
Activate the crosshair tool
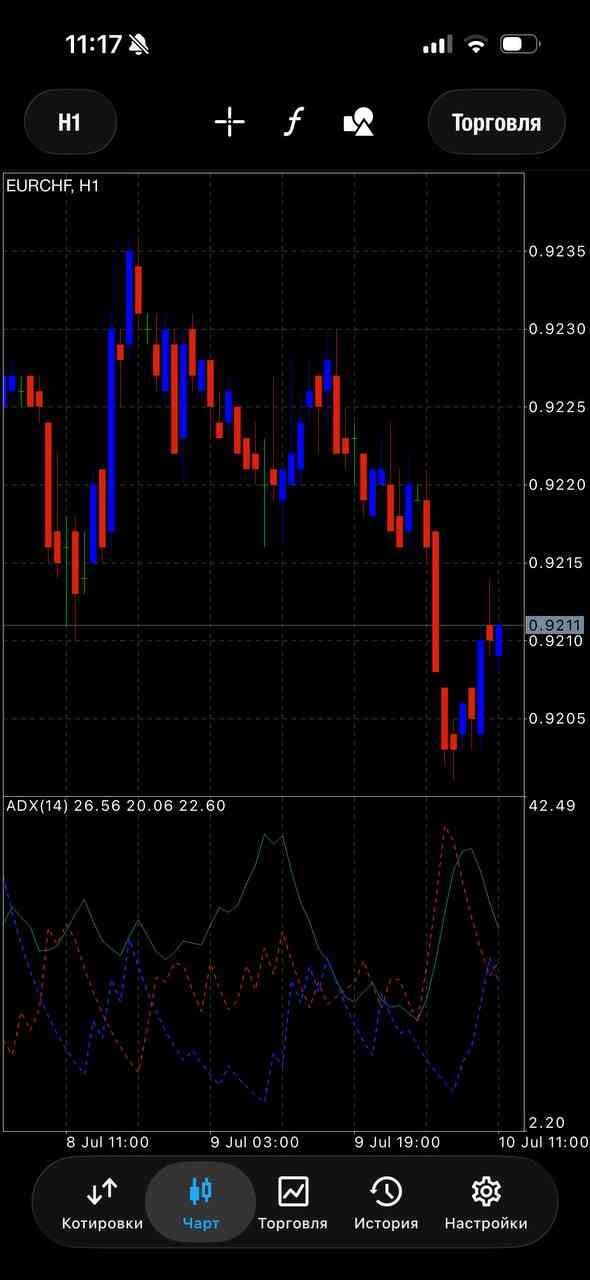tap(230, 122)
